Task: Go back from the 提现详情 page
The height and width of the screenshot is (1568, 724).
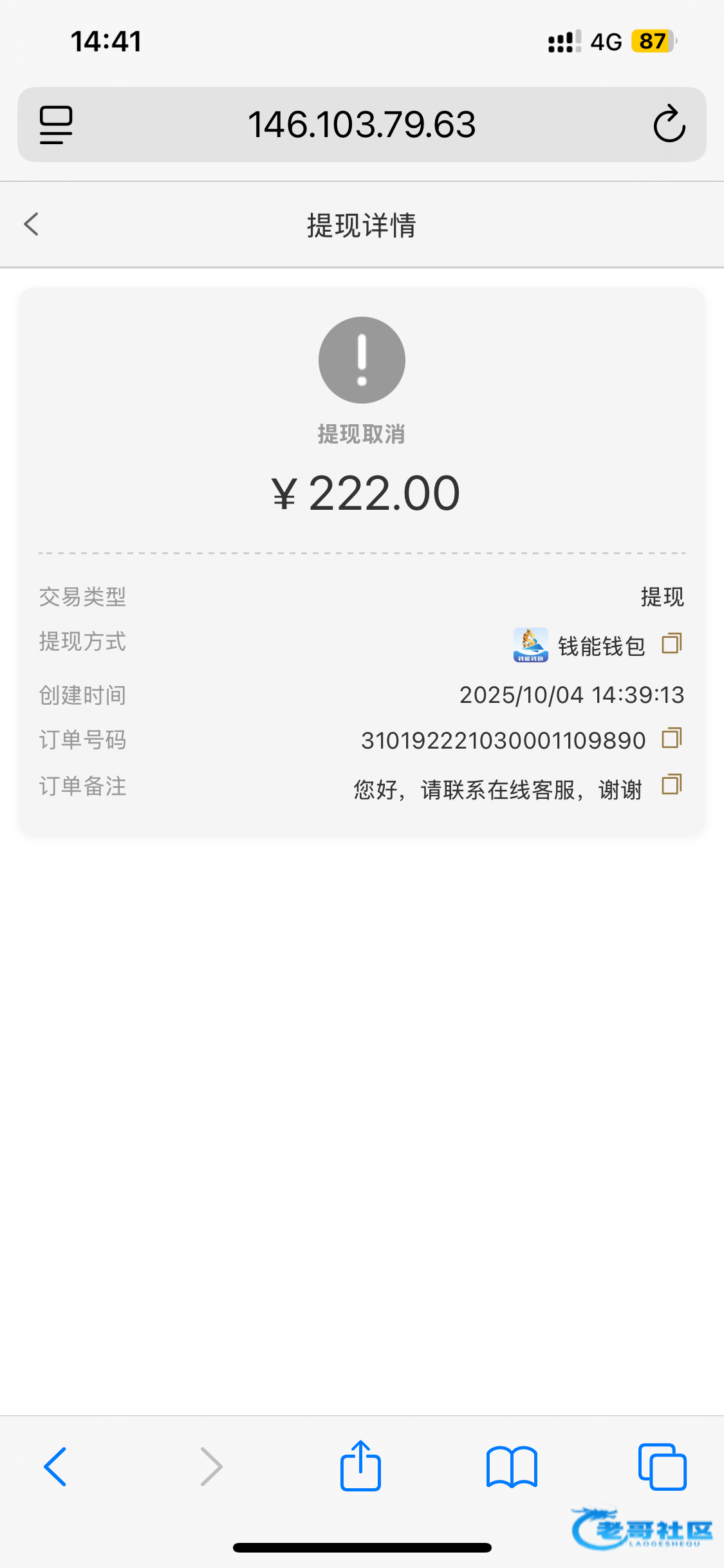Action: pos(31,225)
